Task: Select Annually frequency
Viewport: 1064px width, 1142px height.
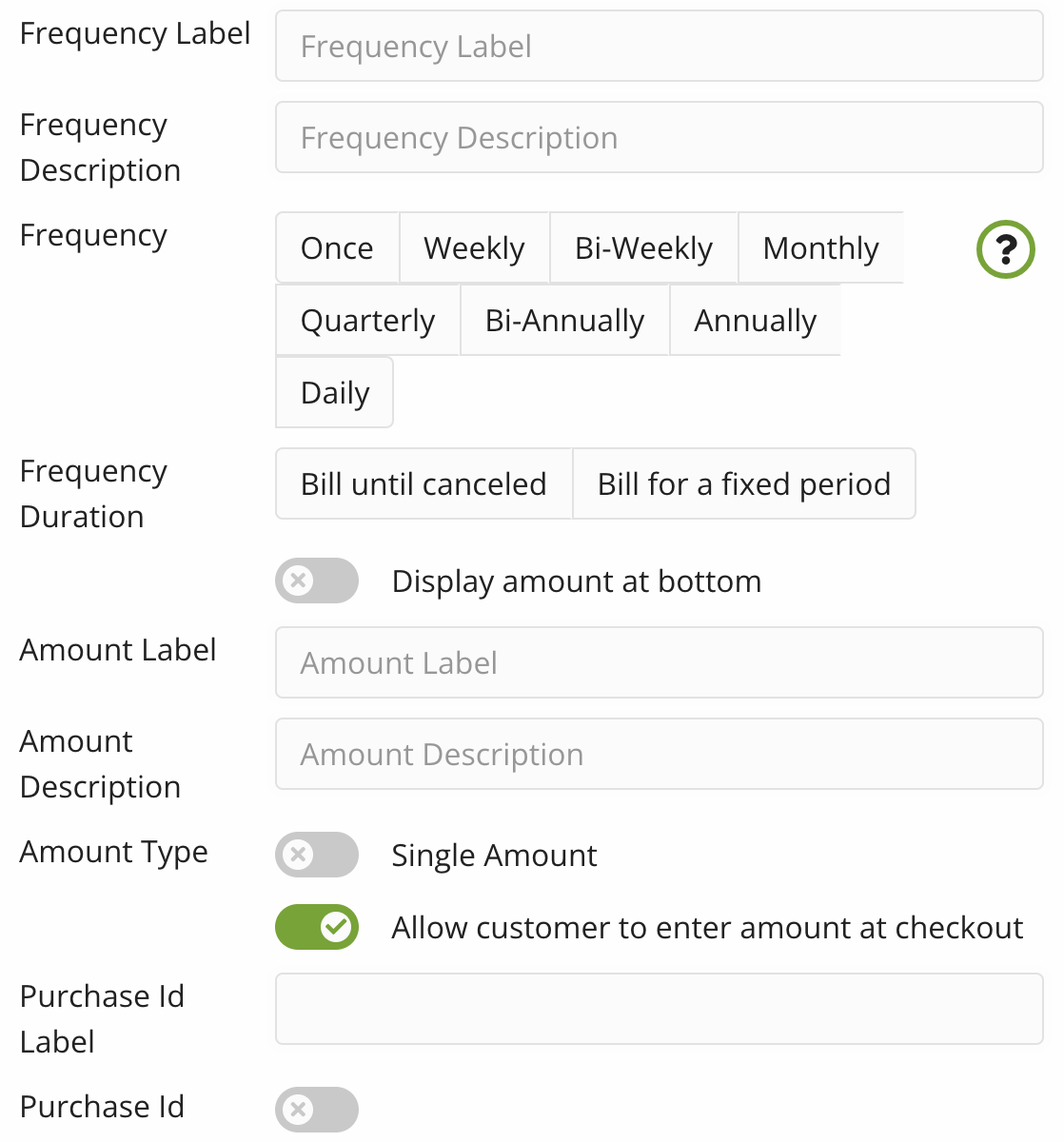Action: 755,321
